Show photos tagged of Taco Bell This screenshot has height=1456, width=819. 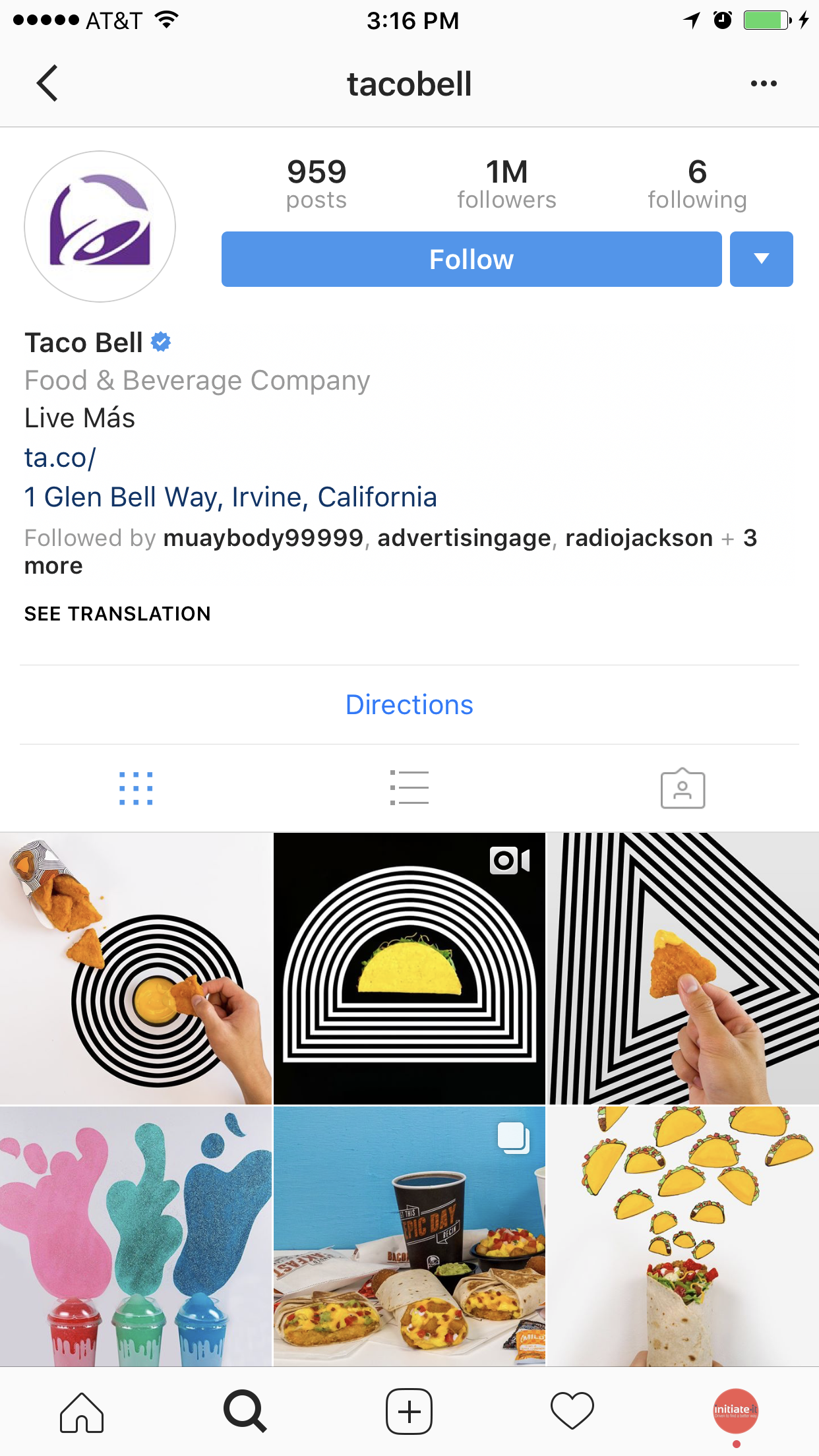[682, 788]
